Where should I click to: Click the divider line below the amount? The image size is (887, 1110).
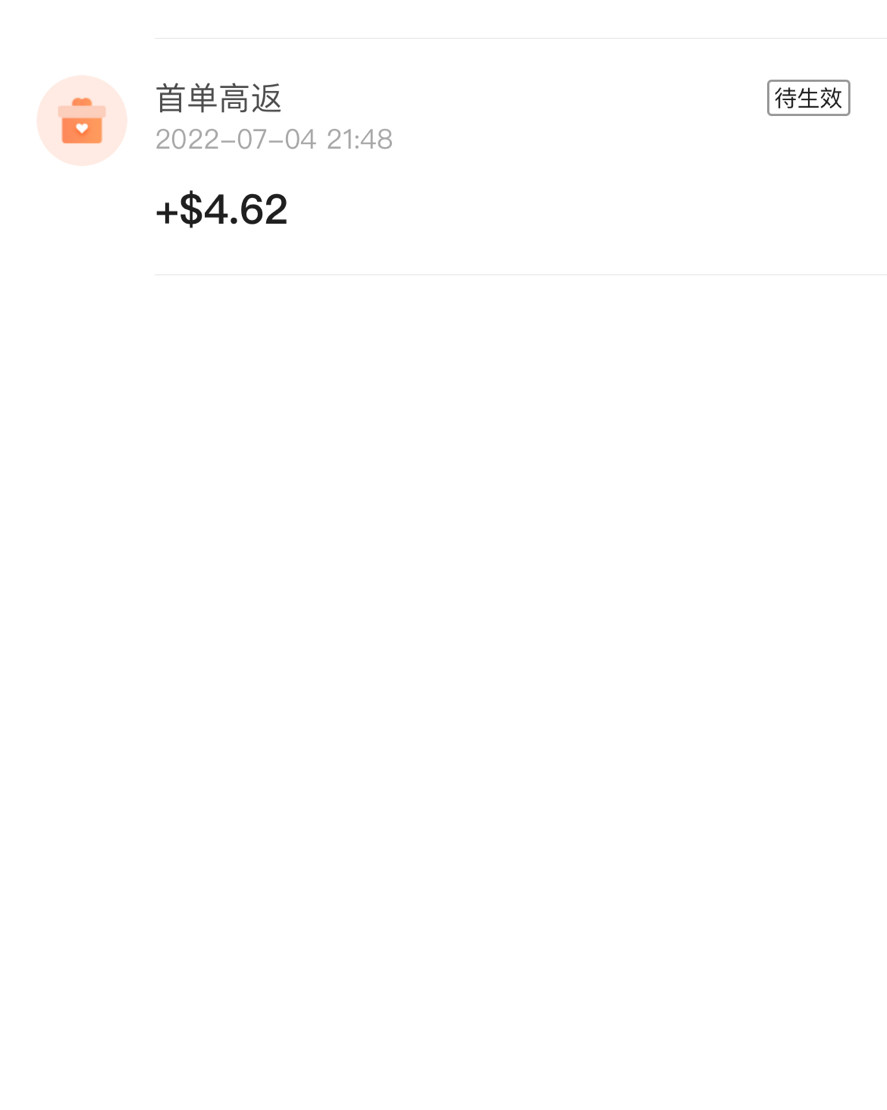coord(520,272)
